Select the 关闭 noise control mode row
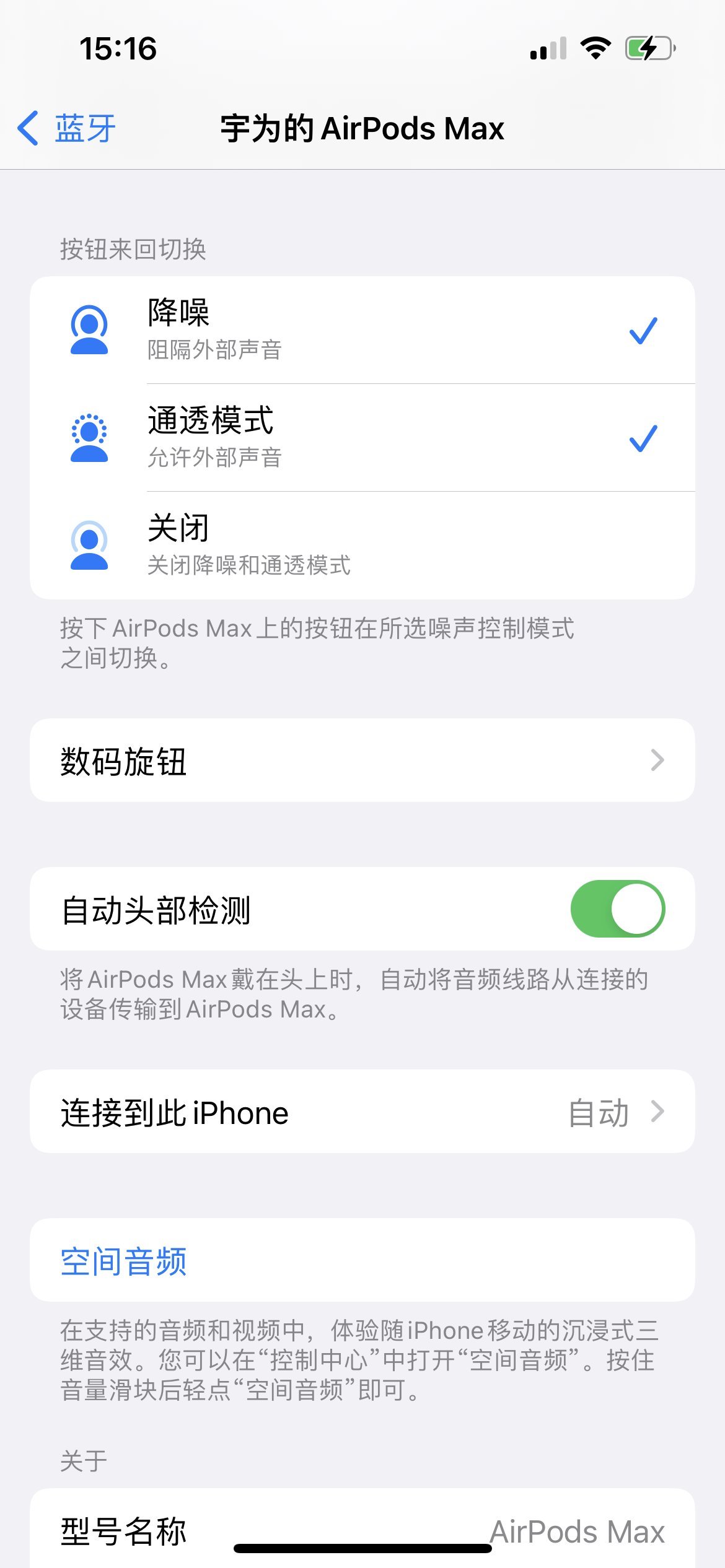Viewport: 725px width, 1568px height. (x=362, y=544)
